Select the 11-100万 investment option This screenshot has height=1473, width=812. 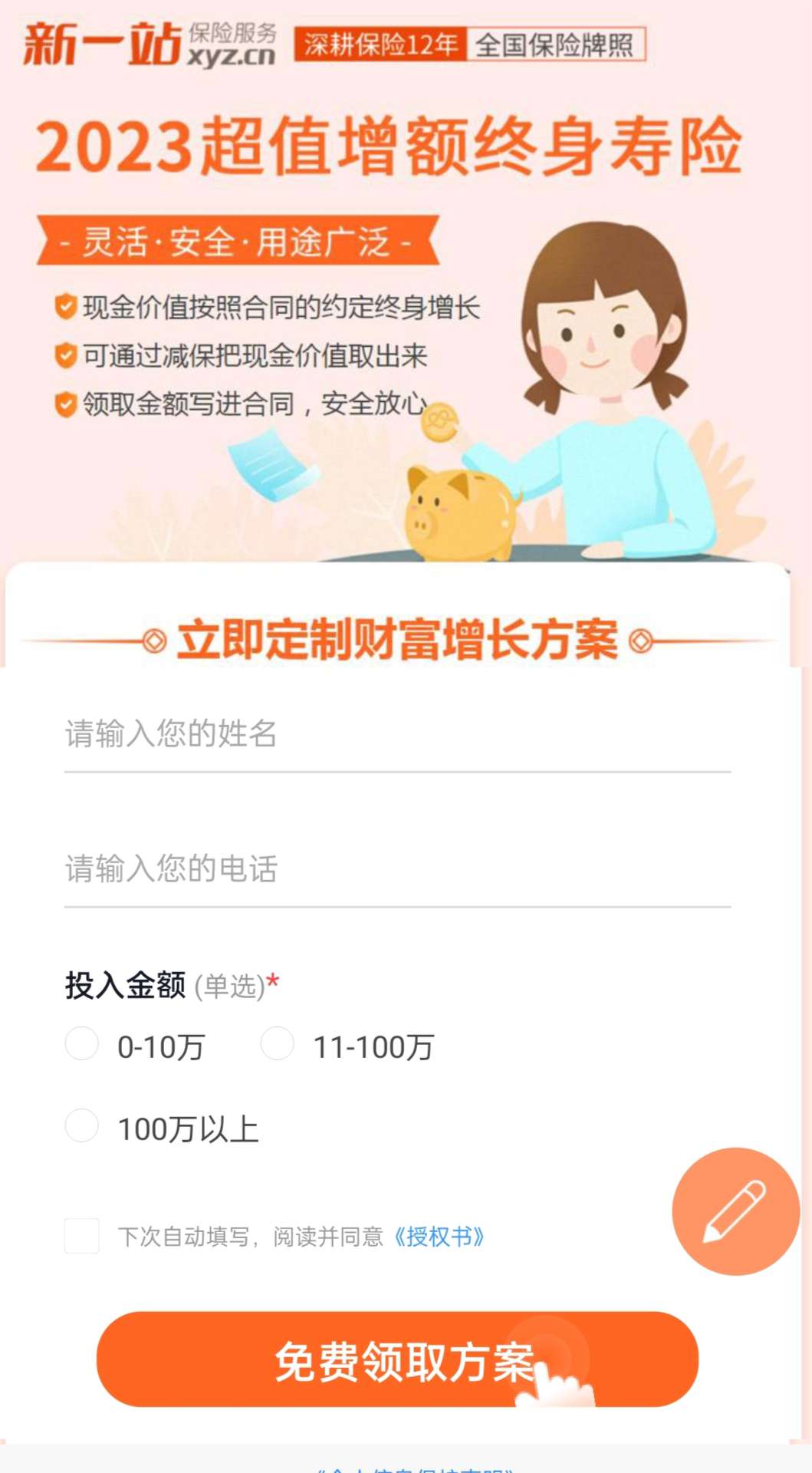[x=278, y=1044]
